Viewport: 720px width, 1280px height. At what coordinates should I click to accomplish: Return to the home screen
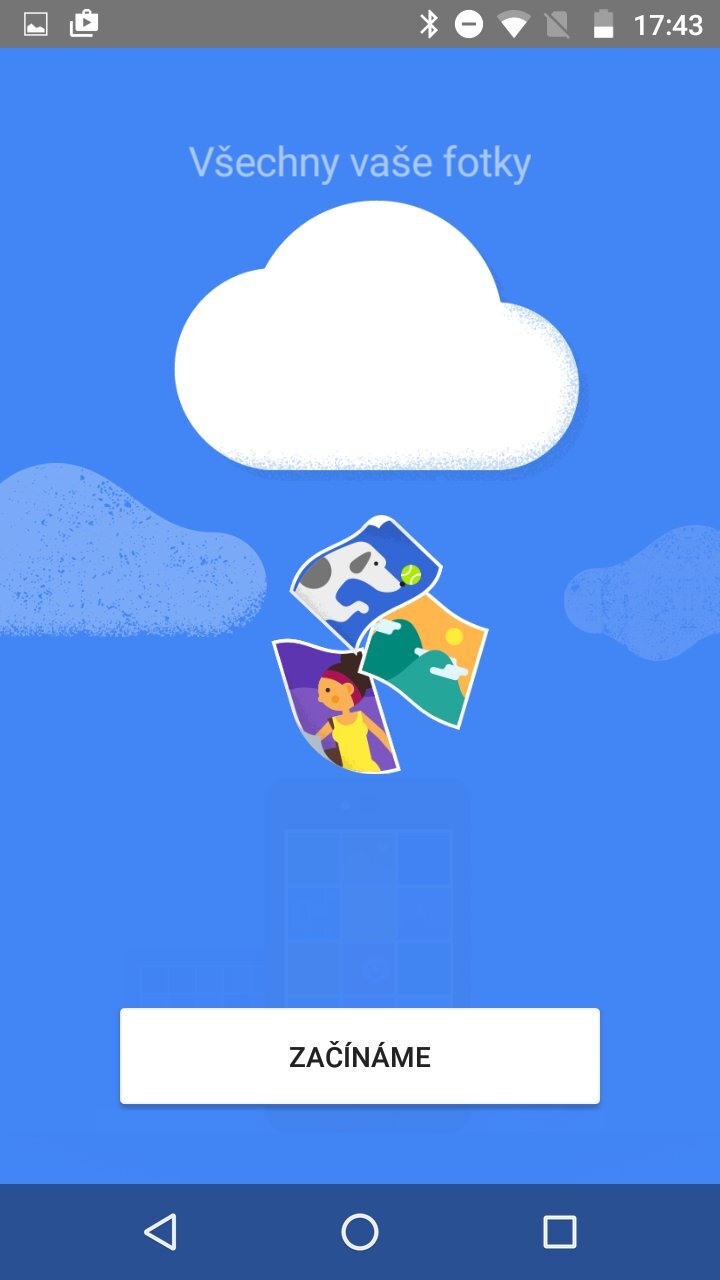(360, 1232)
